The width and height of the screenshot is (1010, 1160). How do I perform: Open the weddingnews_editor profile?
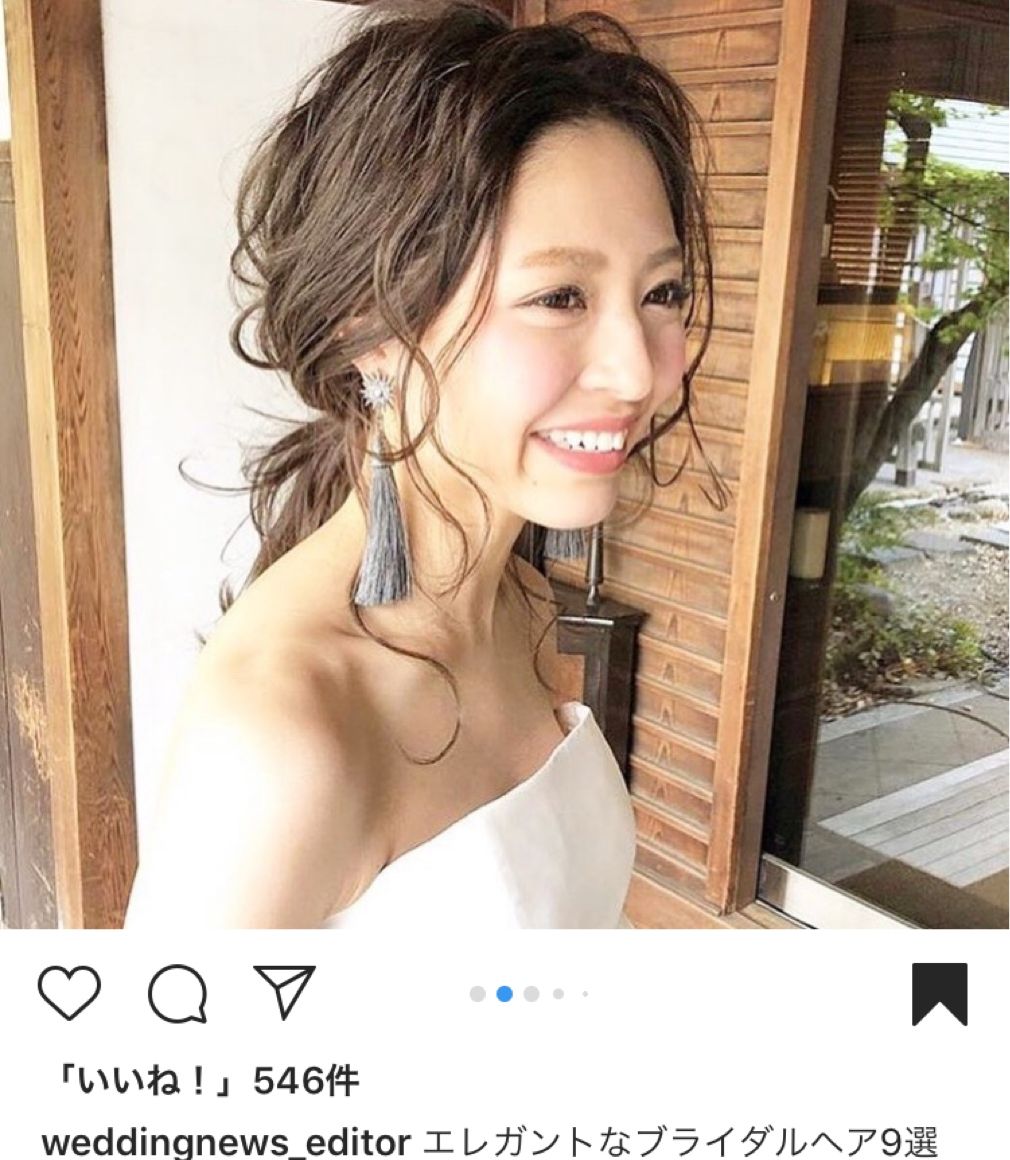coord(224,1140)
